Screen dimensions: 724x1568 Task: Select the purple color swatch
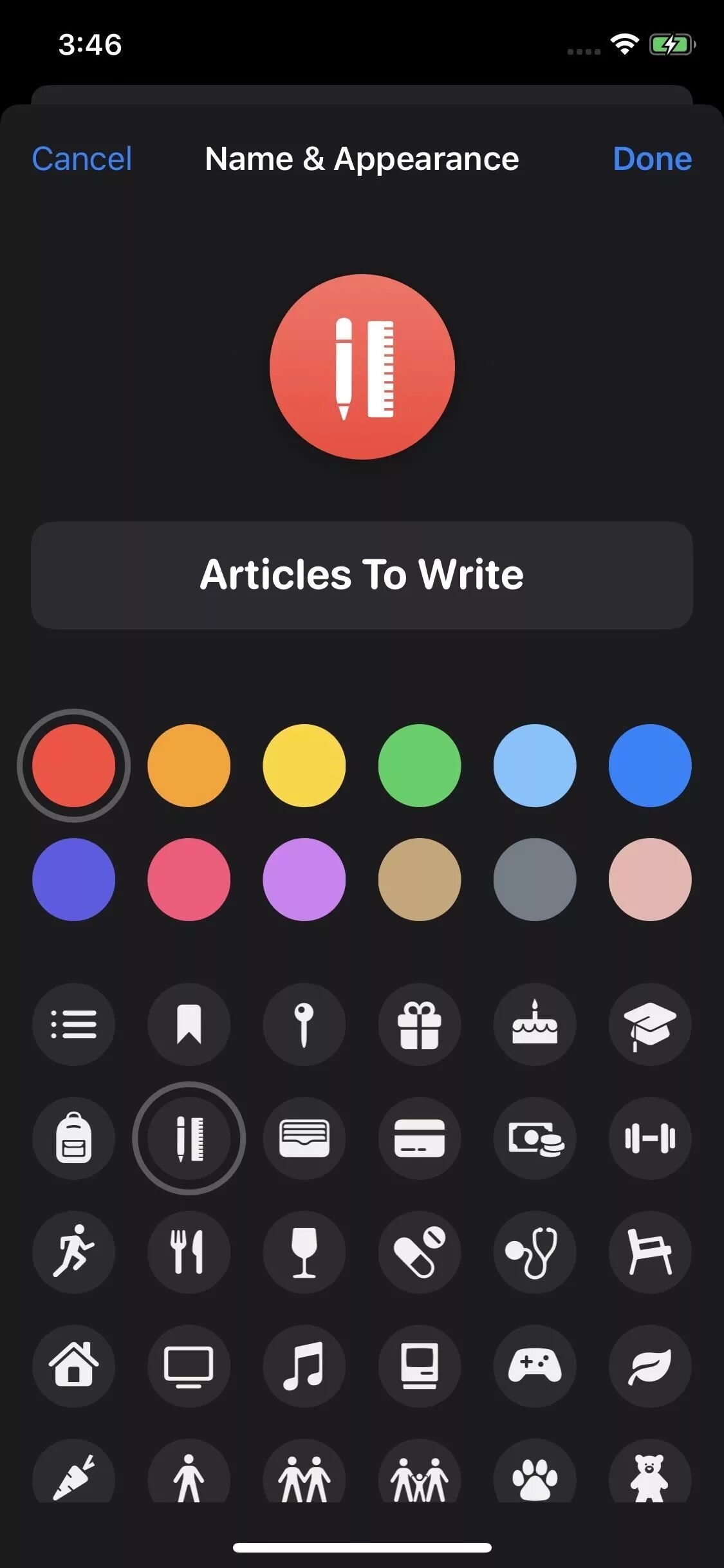304,879
